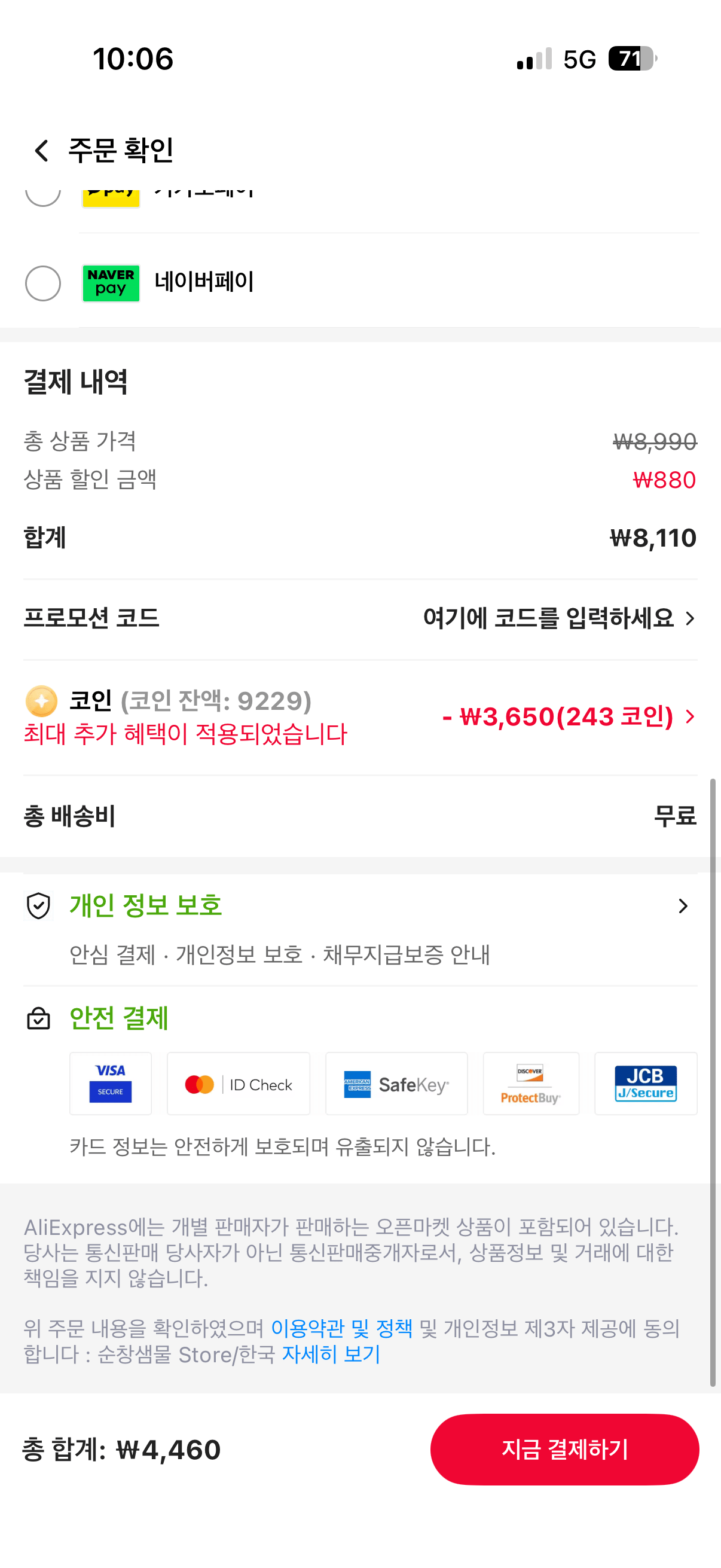Click the Visa Secure payment icon
This screenshot has height=1568, width=721.
pos(110,1084)
